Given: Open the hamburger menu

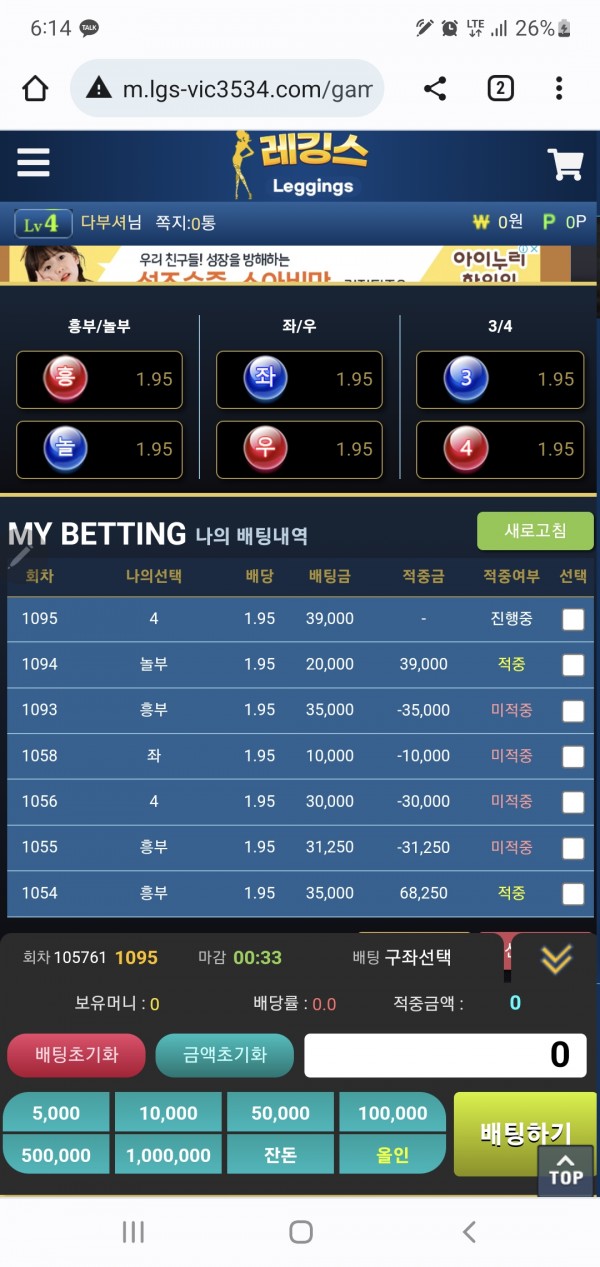Looking at the screenshot, I should pos(33,163).
